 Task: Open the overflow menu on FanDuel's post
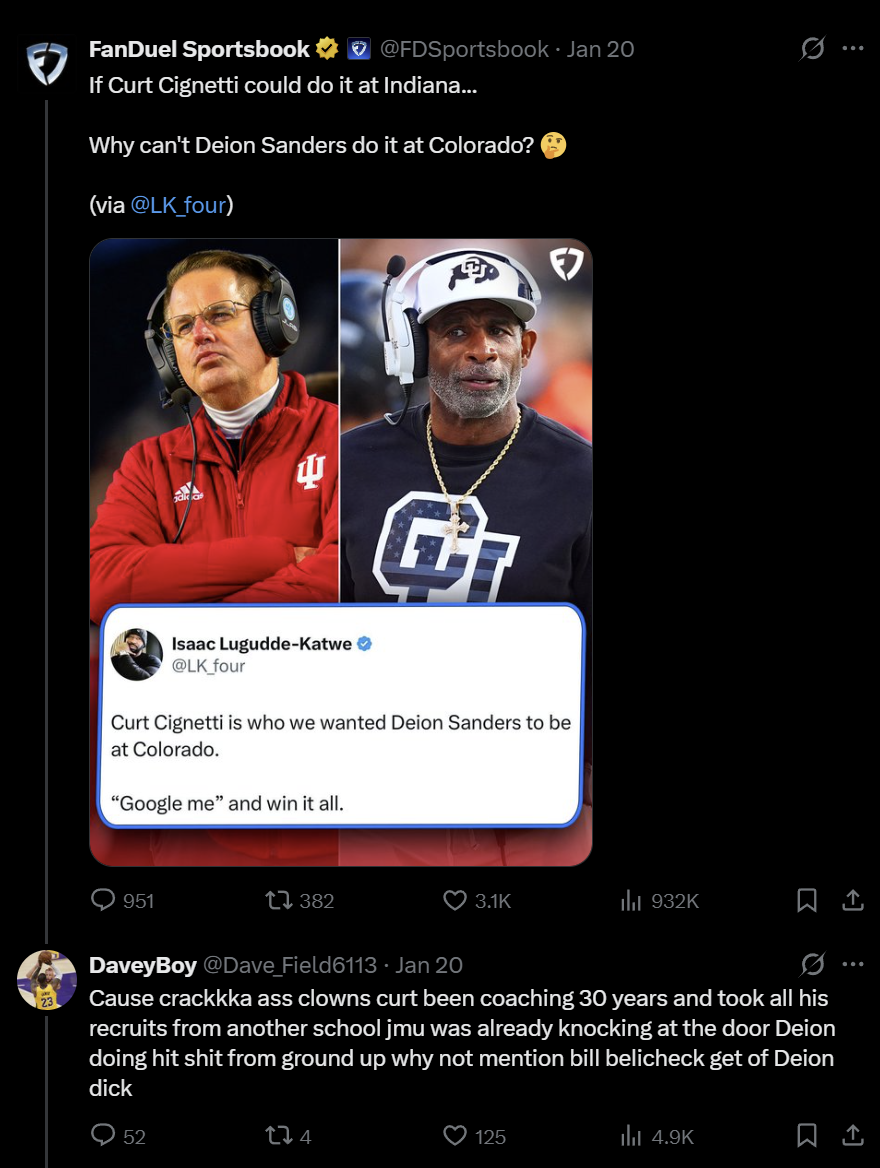pos(852,48)
